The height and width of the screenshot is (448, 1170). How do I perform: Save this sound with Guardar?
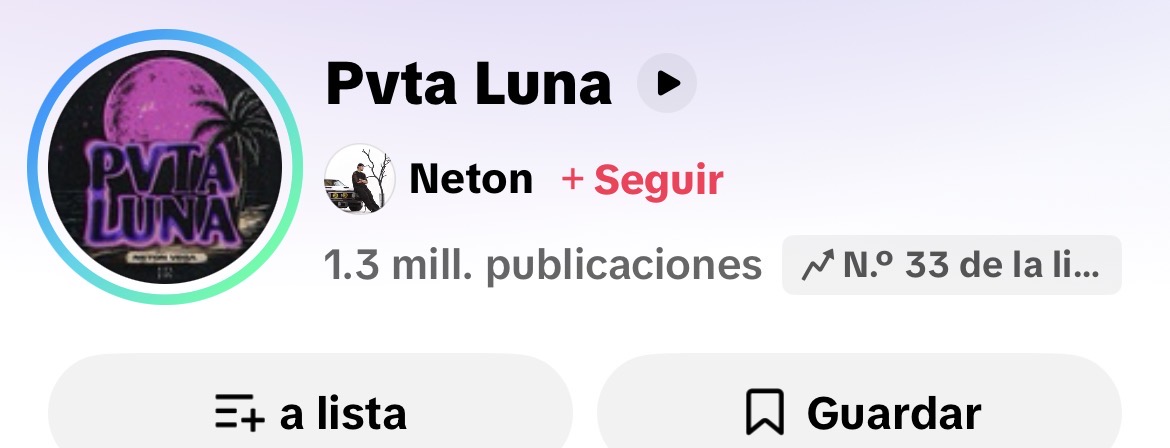[860, 412]
